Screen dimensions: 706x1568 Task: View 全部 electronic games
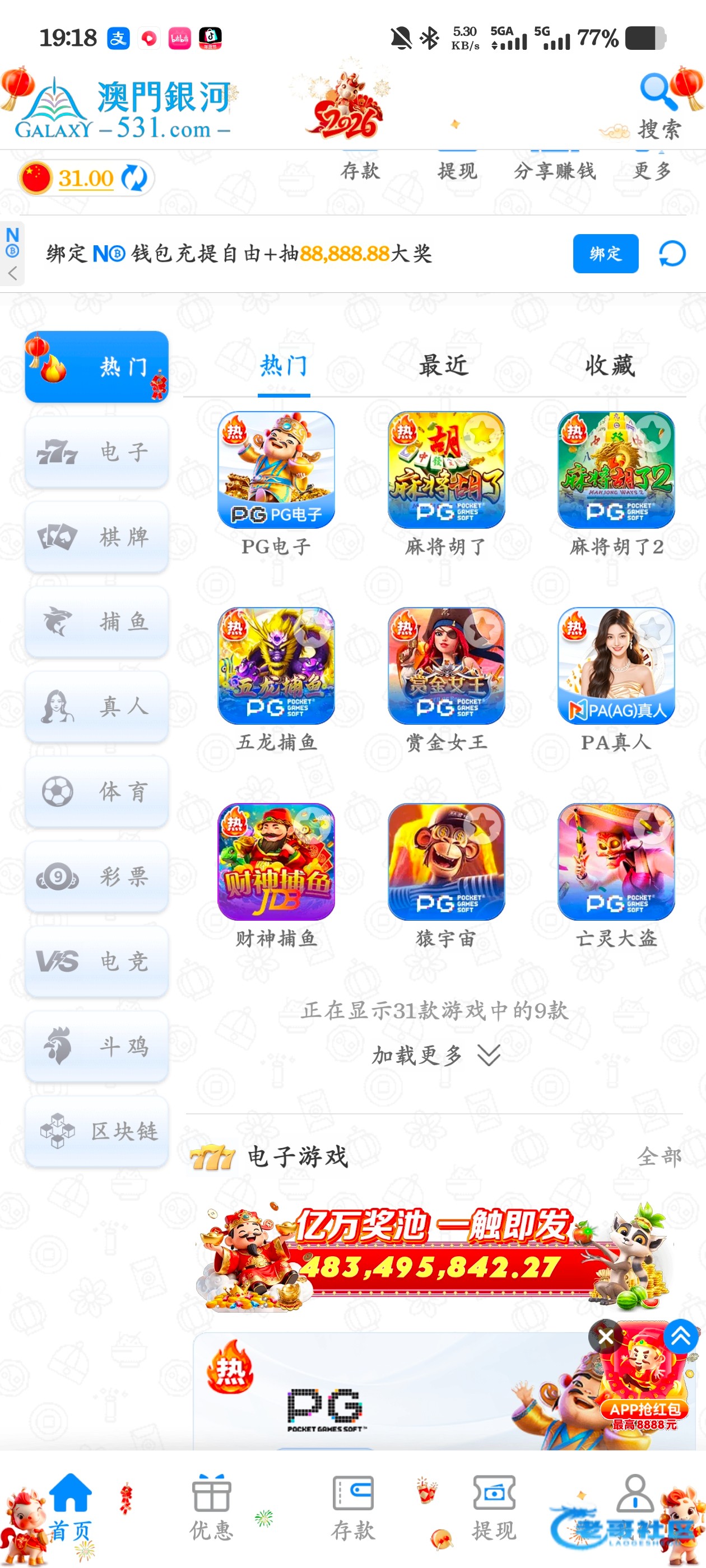click(x=659, y=1156)
